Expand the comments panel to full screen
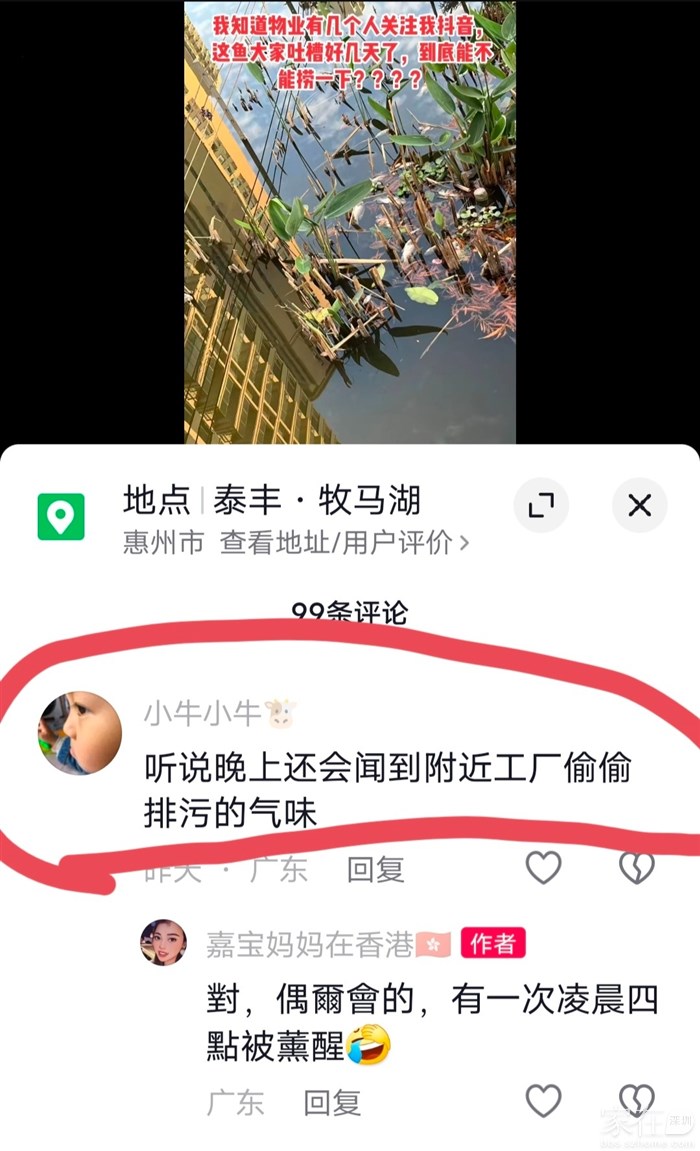Screen dimensions: 700x1151 542,505
